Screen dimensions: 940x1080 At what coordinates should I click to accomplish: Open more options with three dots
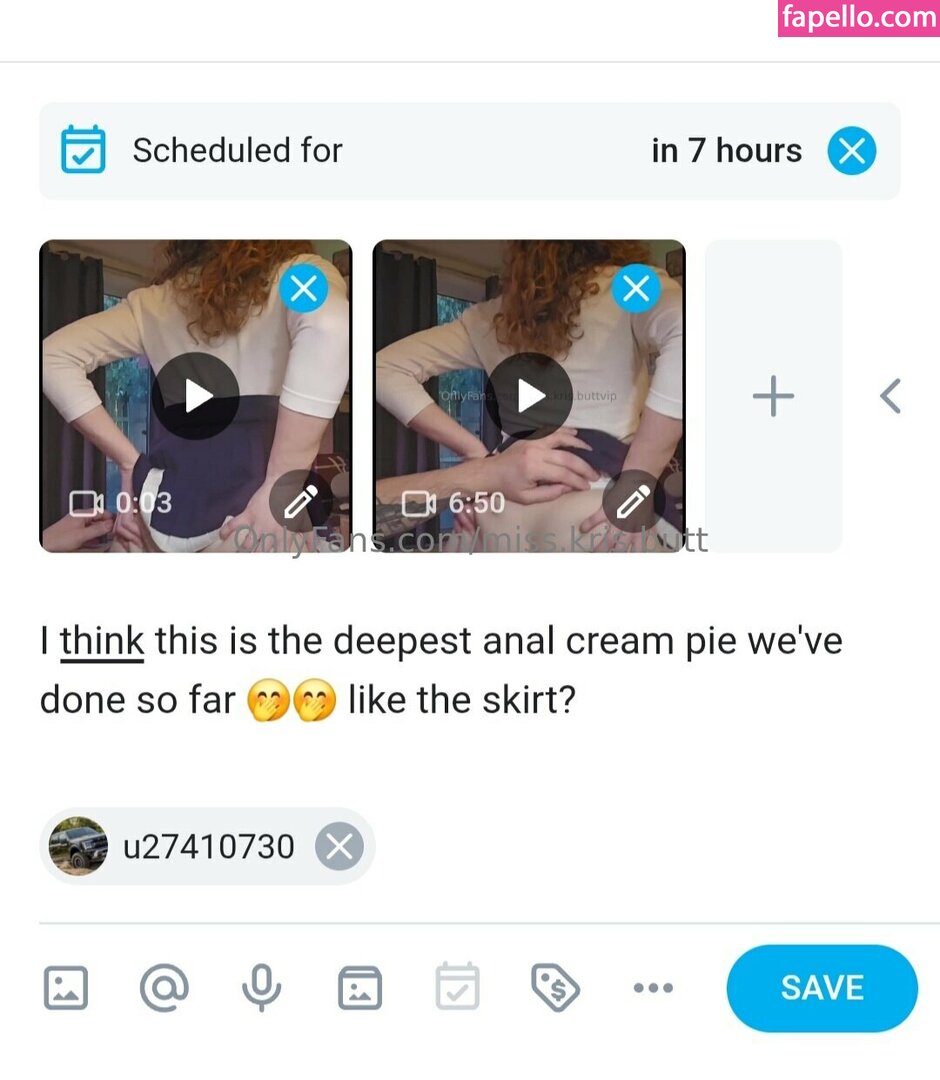click(653, 988)
